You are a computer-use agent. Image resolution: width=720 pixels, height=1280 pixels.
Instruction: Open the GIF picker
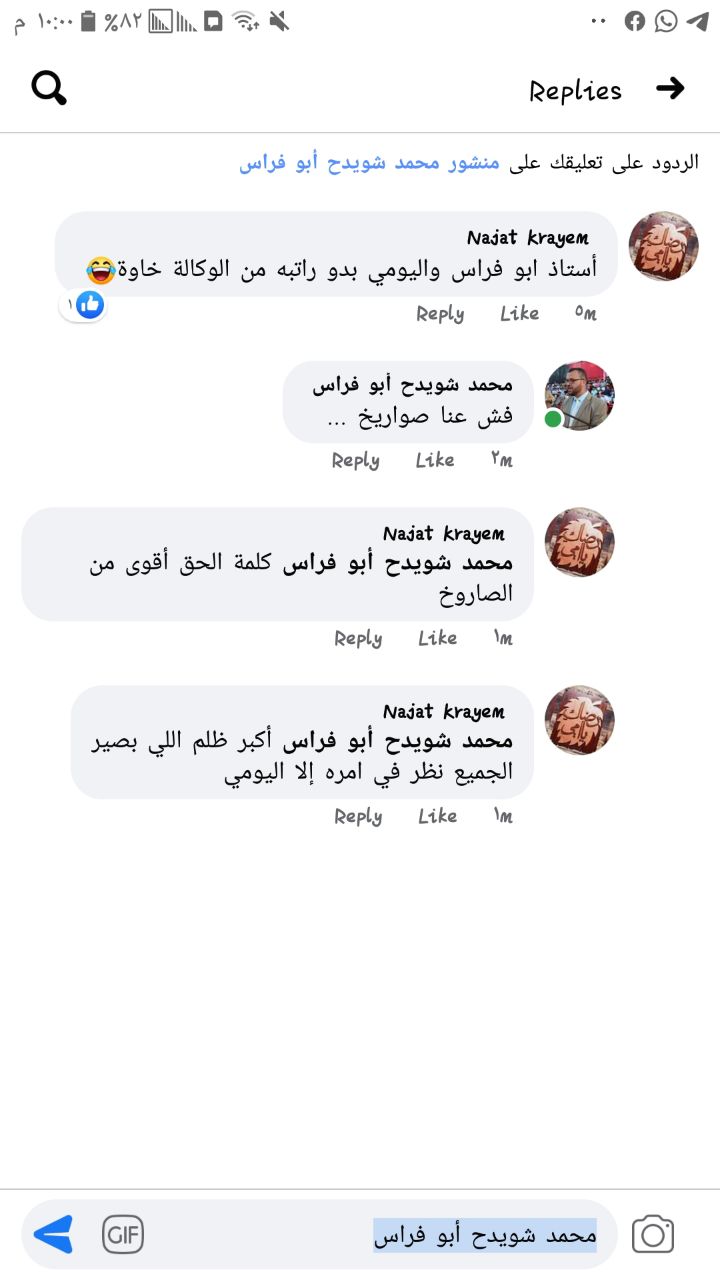point(123,1235)
